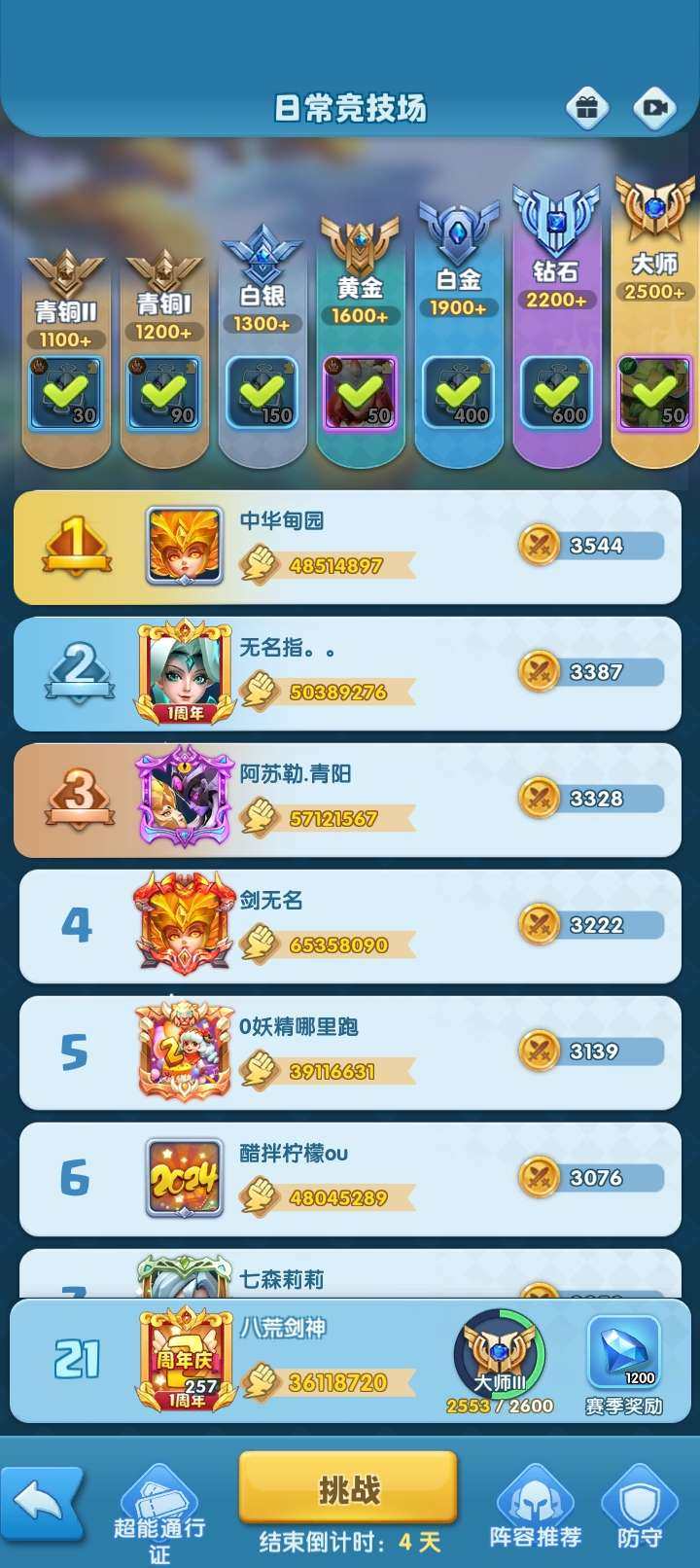View rank 1 player 中华甸园 avatar
Viewport: 700px width, 1568px height.
[185, 546]
